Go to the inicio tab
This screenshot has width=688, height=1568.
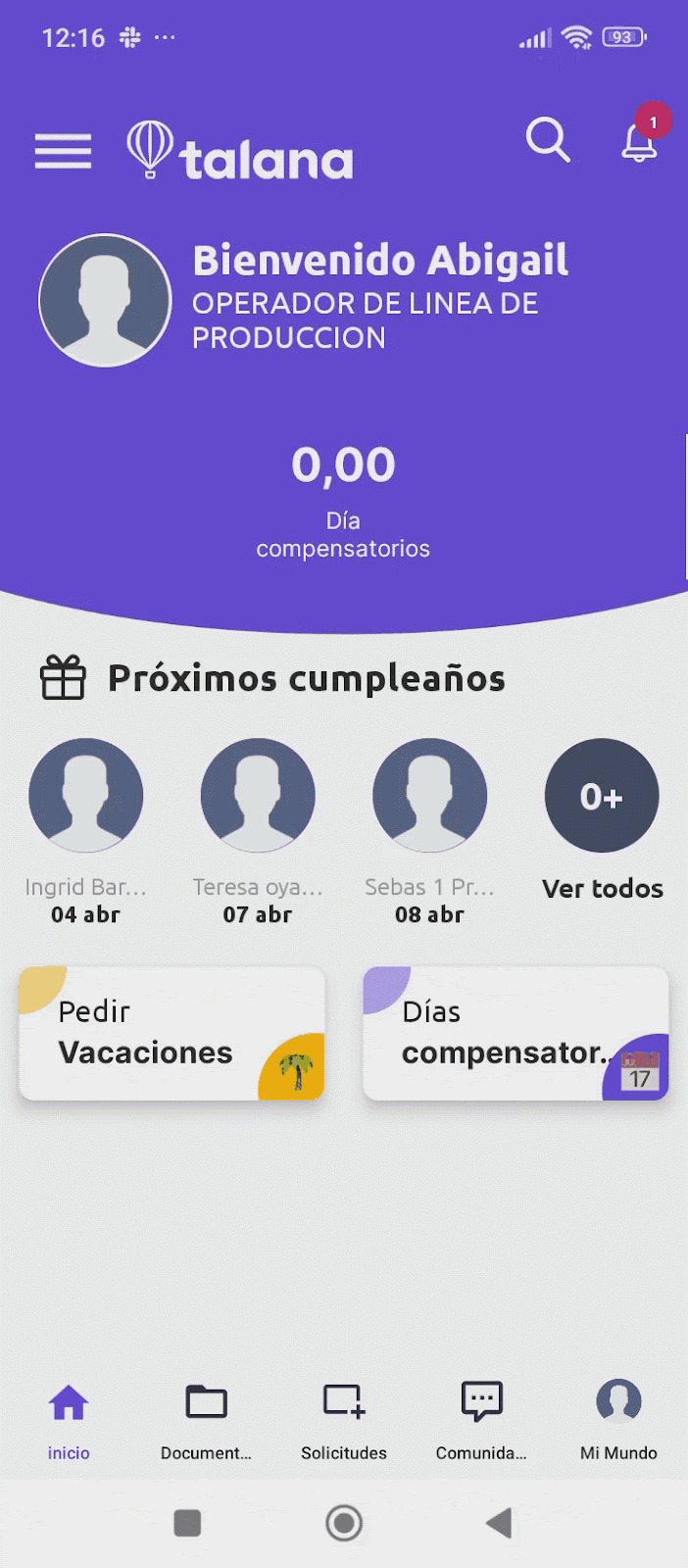(69, 1421)
